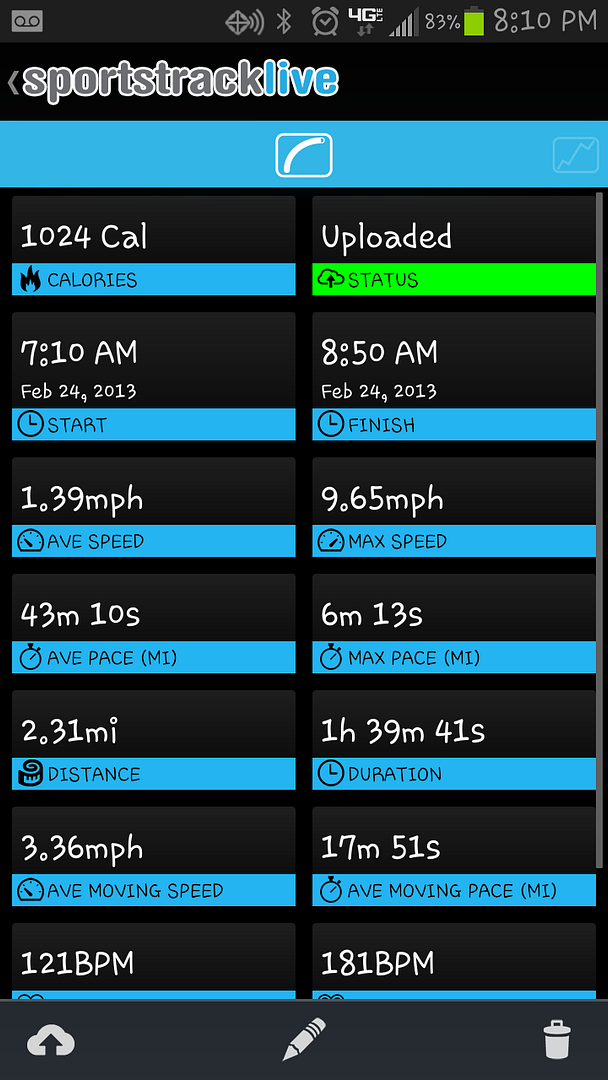Screen dimensions: 608x1080
Task: Switch to the line chart view tab
Action: pos(576,155)
